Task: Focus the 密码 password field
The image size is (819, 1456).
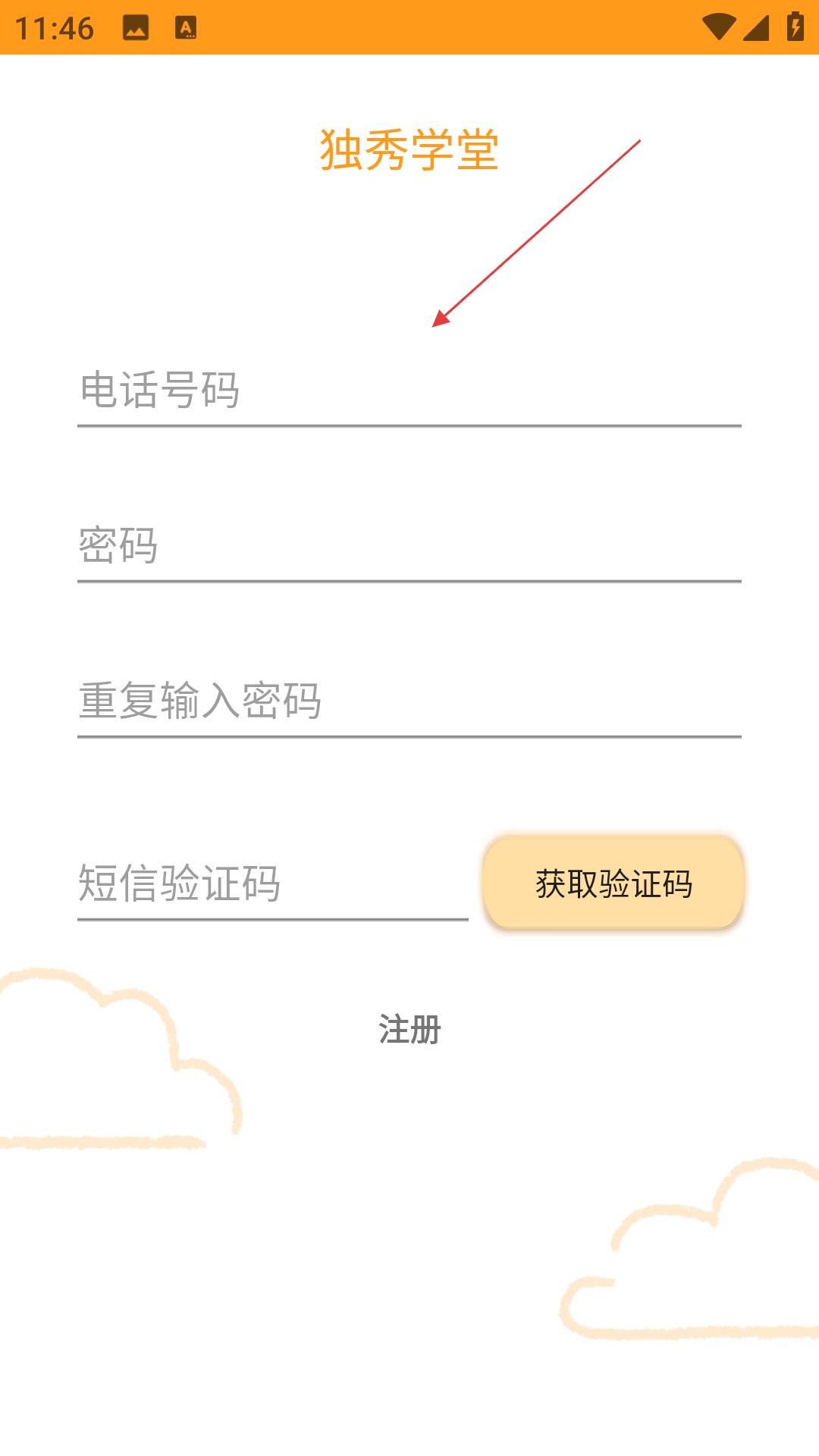Action: pos(409,546)
